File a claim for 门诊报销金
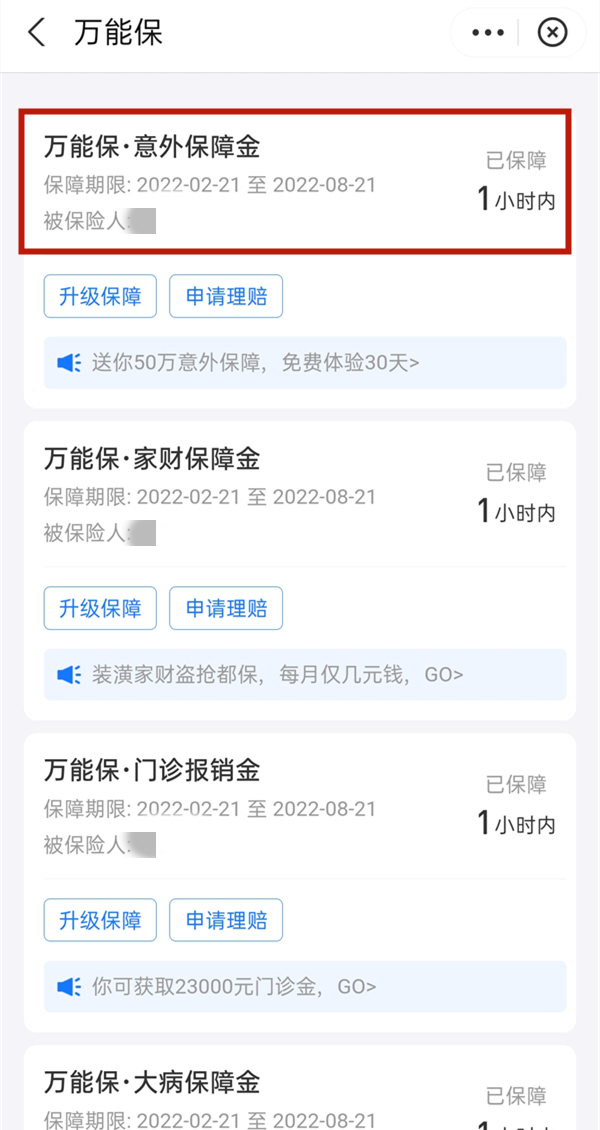The image size is (600, 1130). tap(226, 921)
